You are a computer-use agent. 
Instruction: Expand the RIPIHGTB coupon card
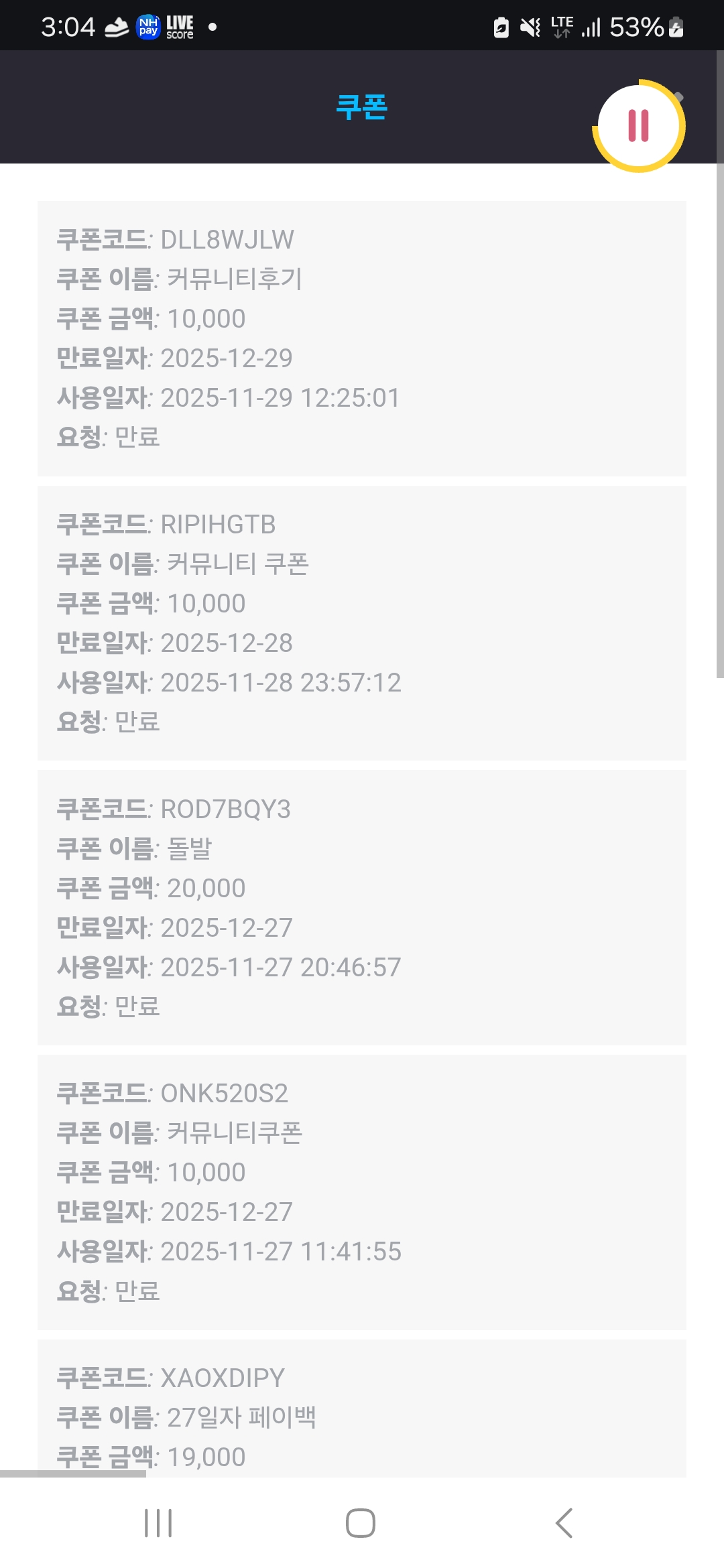coord(362,623)
